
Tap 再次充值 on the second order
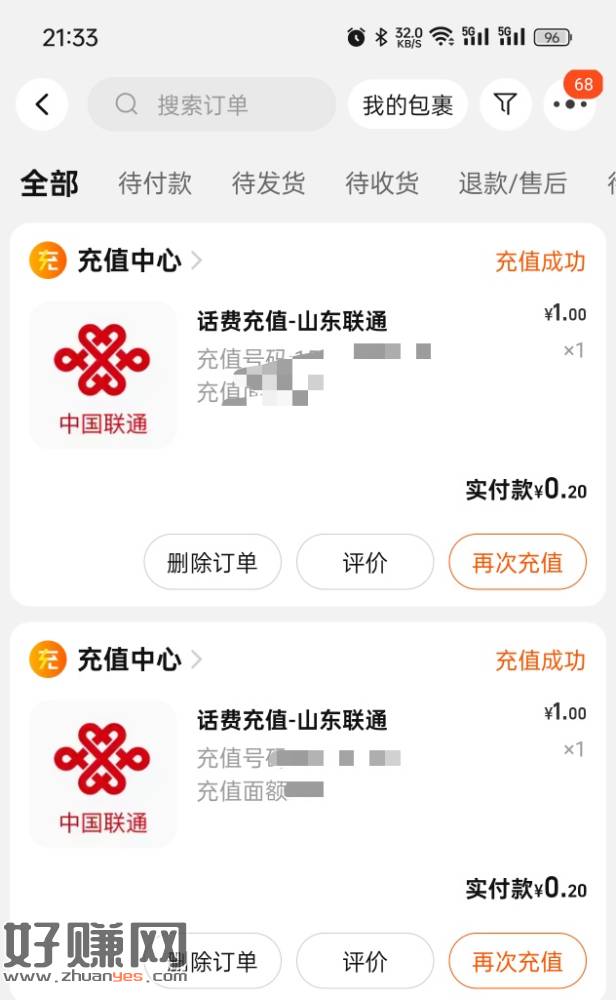pyautogui.click(x=517, y=960)
